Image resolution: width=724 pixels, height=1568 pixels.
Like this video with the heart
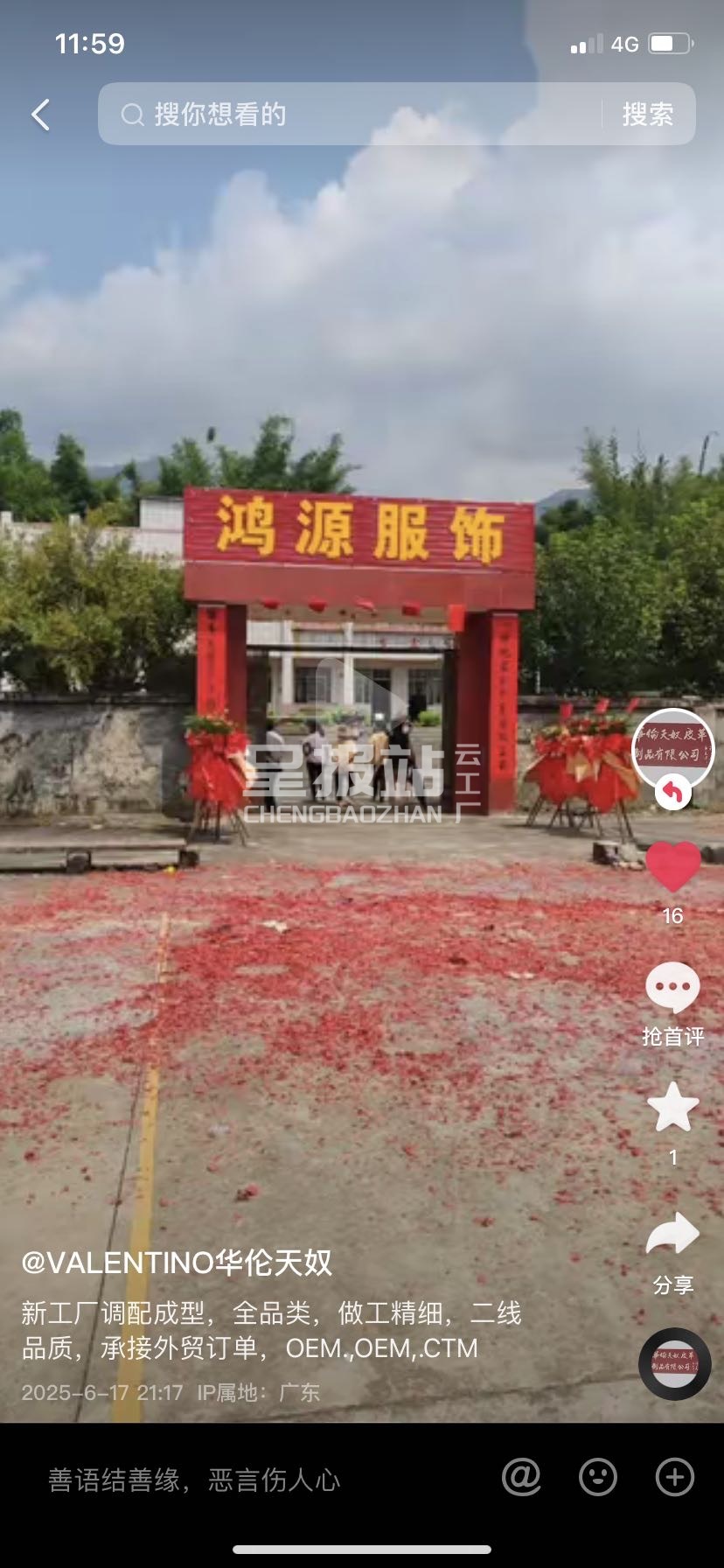click(x=672, y=868)
